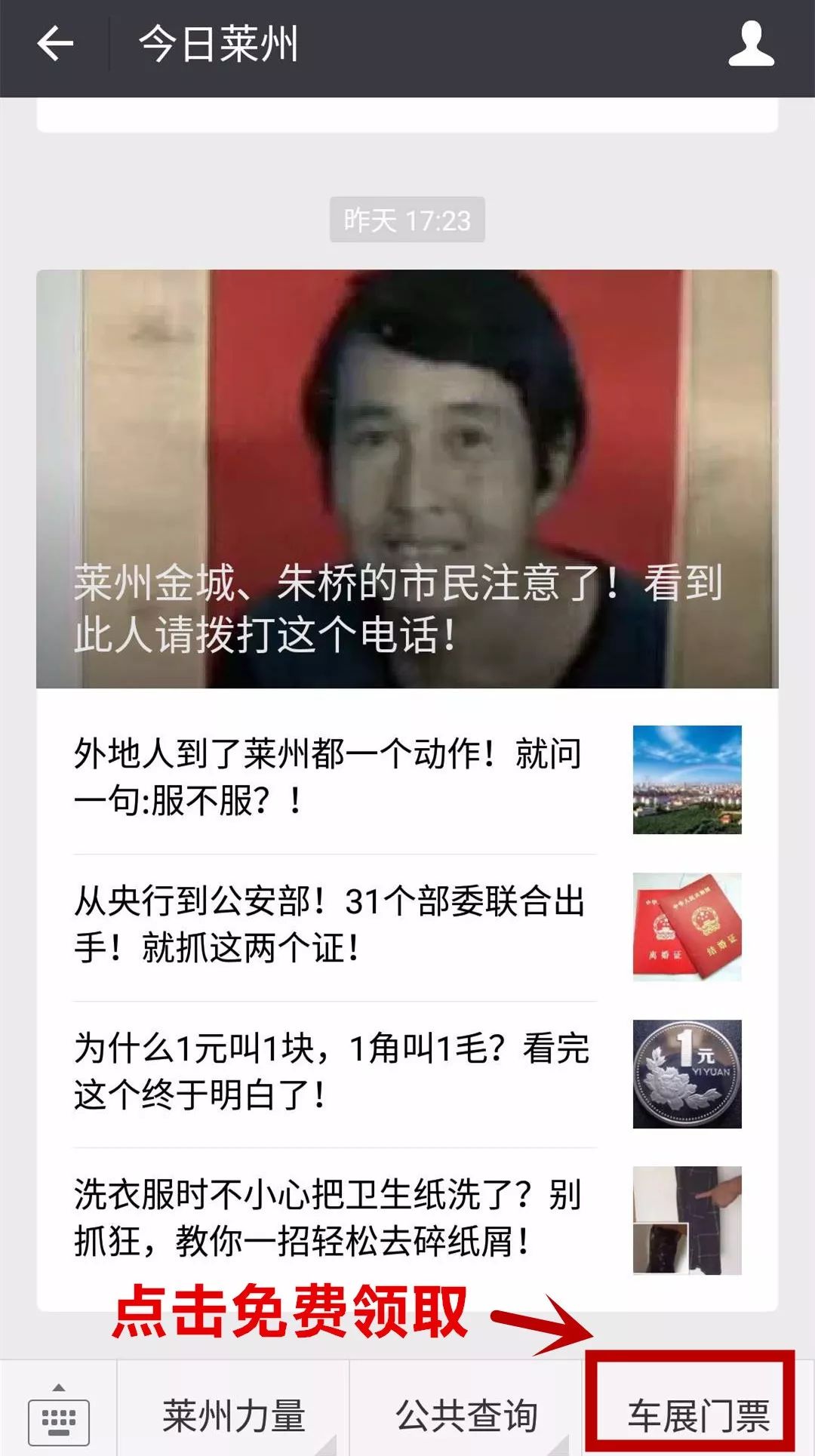Viewport: 815px width, 1456px height.
Task: Read 从央行到公安部 31个部委联合出手 article
Action: point(331,925)
